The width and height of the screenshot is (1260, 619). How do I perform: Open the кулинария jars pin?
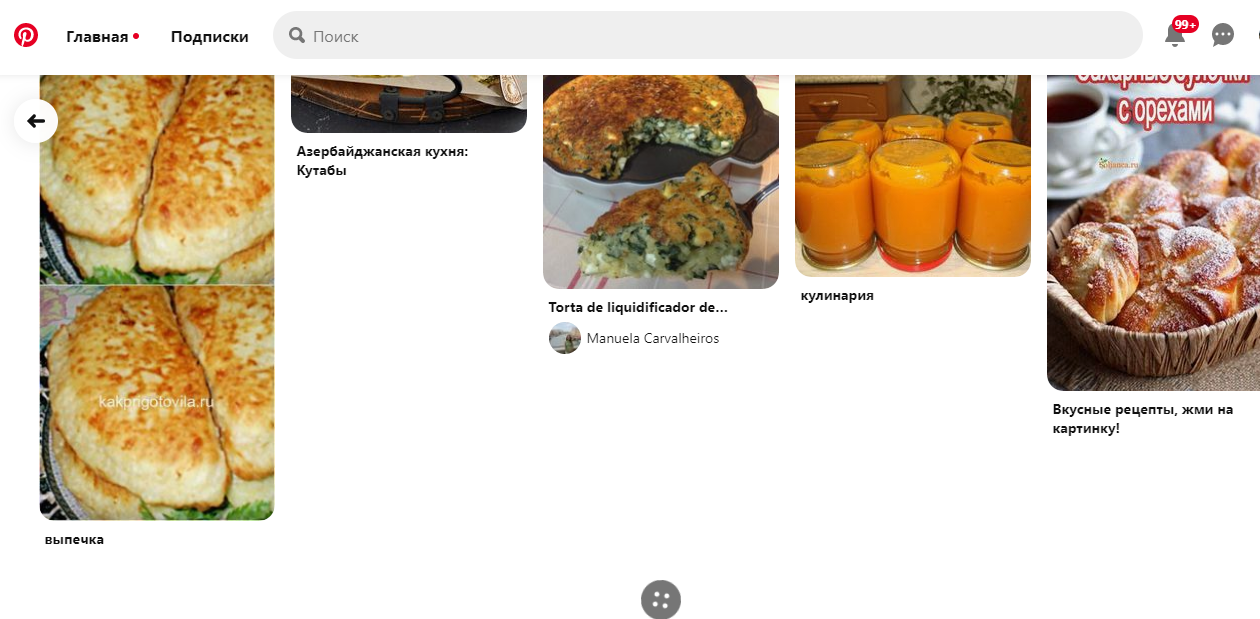[912, 175]
